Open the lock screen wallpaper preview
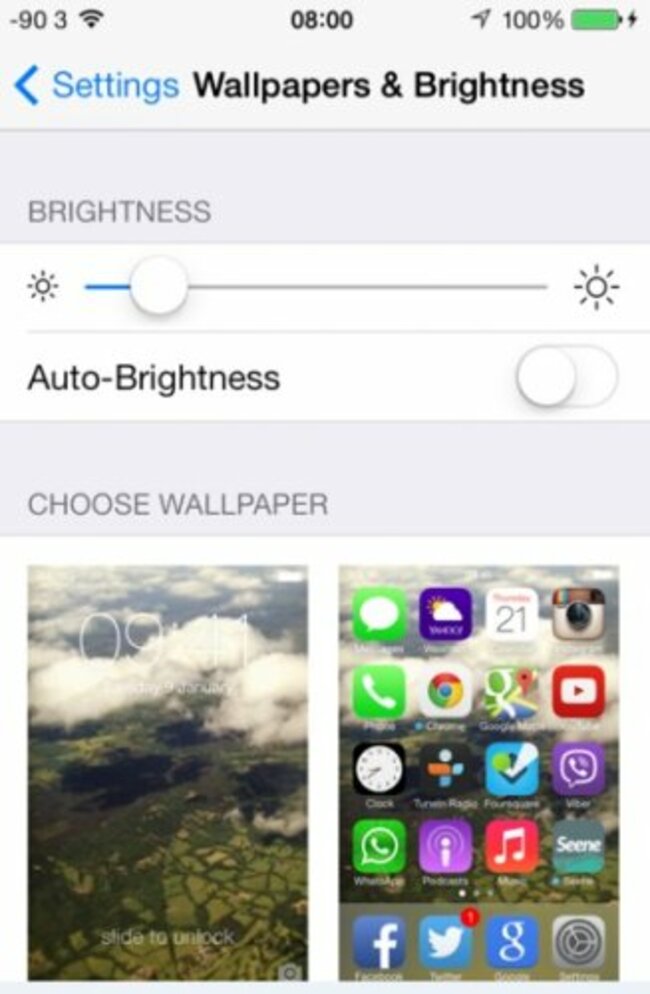Viewport: 650px width, 994px height. 167,772
